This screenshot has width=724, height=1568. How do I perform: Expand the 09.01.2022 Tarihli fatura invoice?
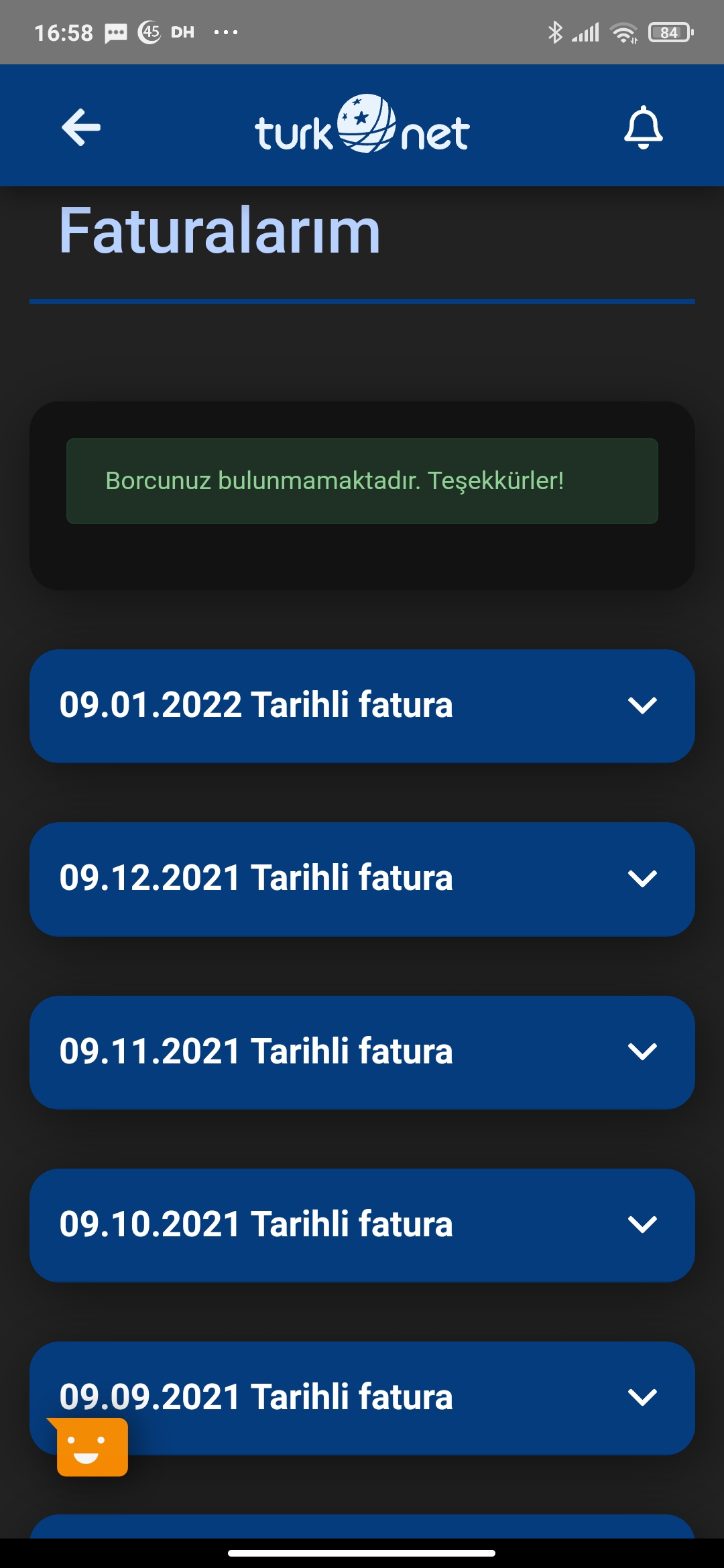[362, 706]
